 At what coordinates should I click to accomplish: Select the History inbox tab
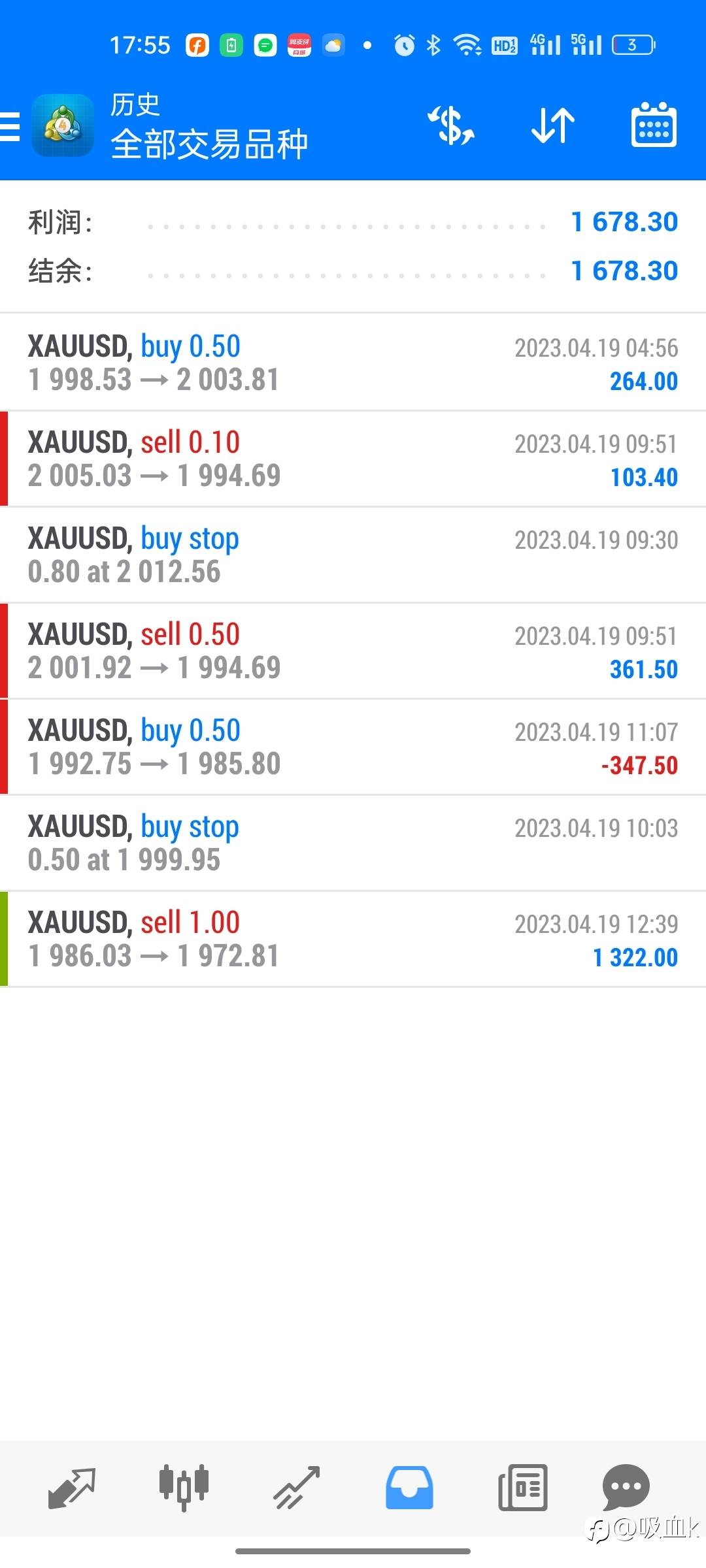[409, 1488]
